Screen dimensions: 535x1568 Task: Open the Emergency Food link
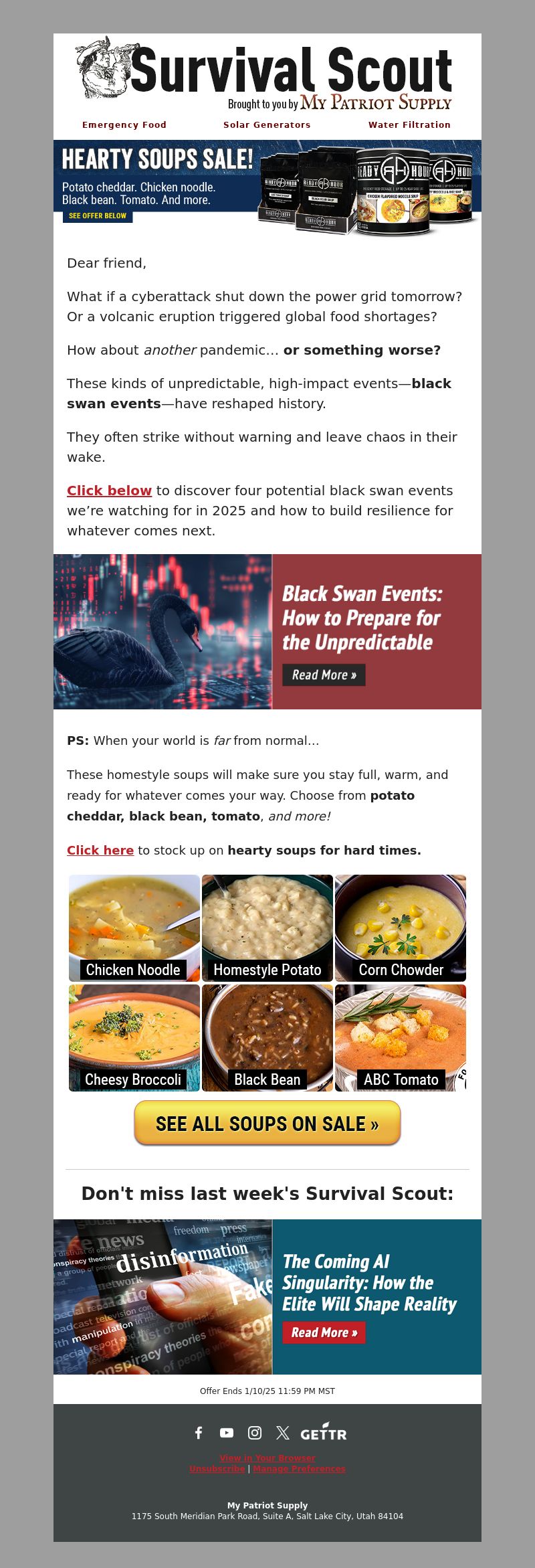[x=124, y=124]
